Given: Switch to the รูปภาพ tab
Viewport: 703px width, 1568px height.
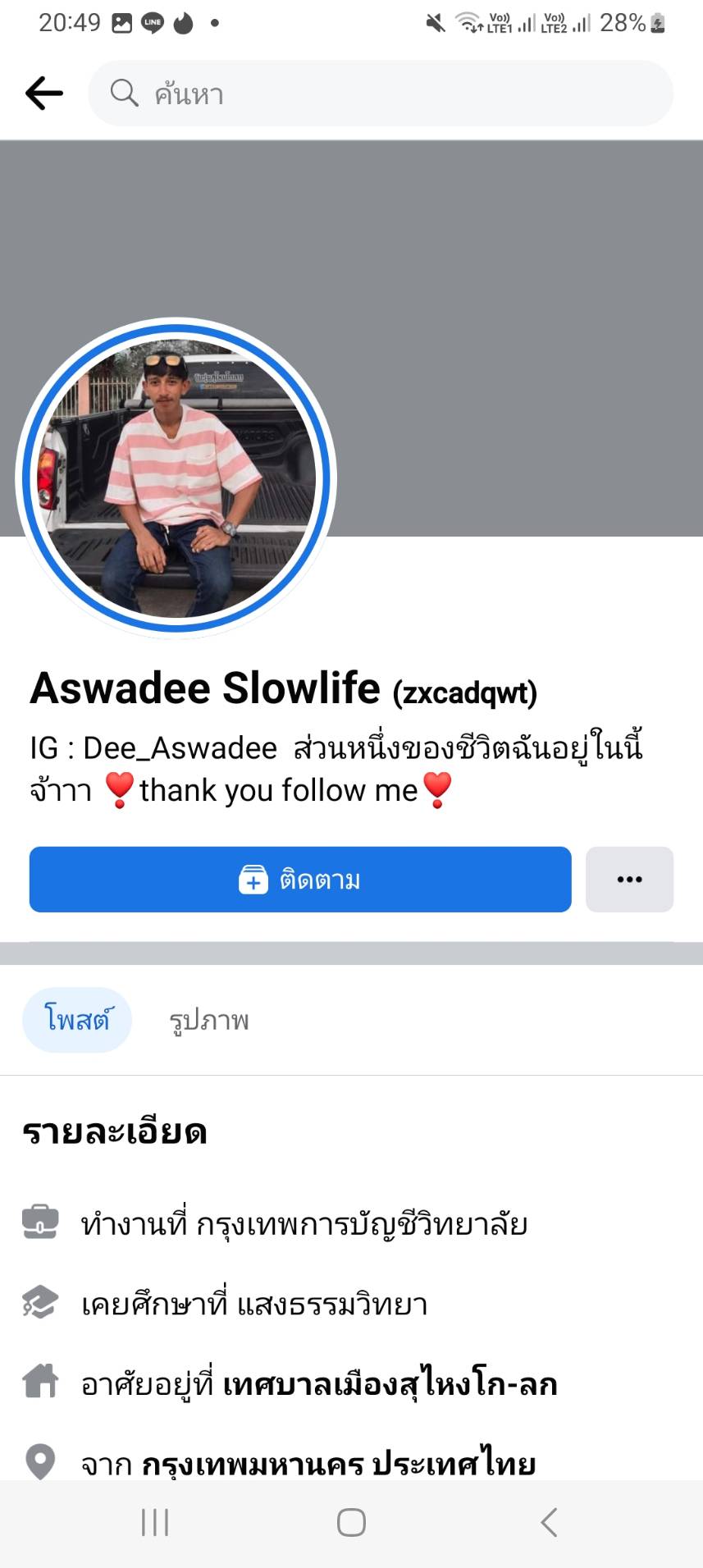Looking at the screenshot, I should coord(209,1020).
